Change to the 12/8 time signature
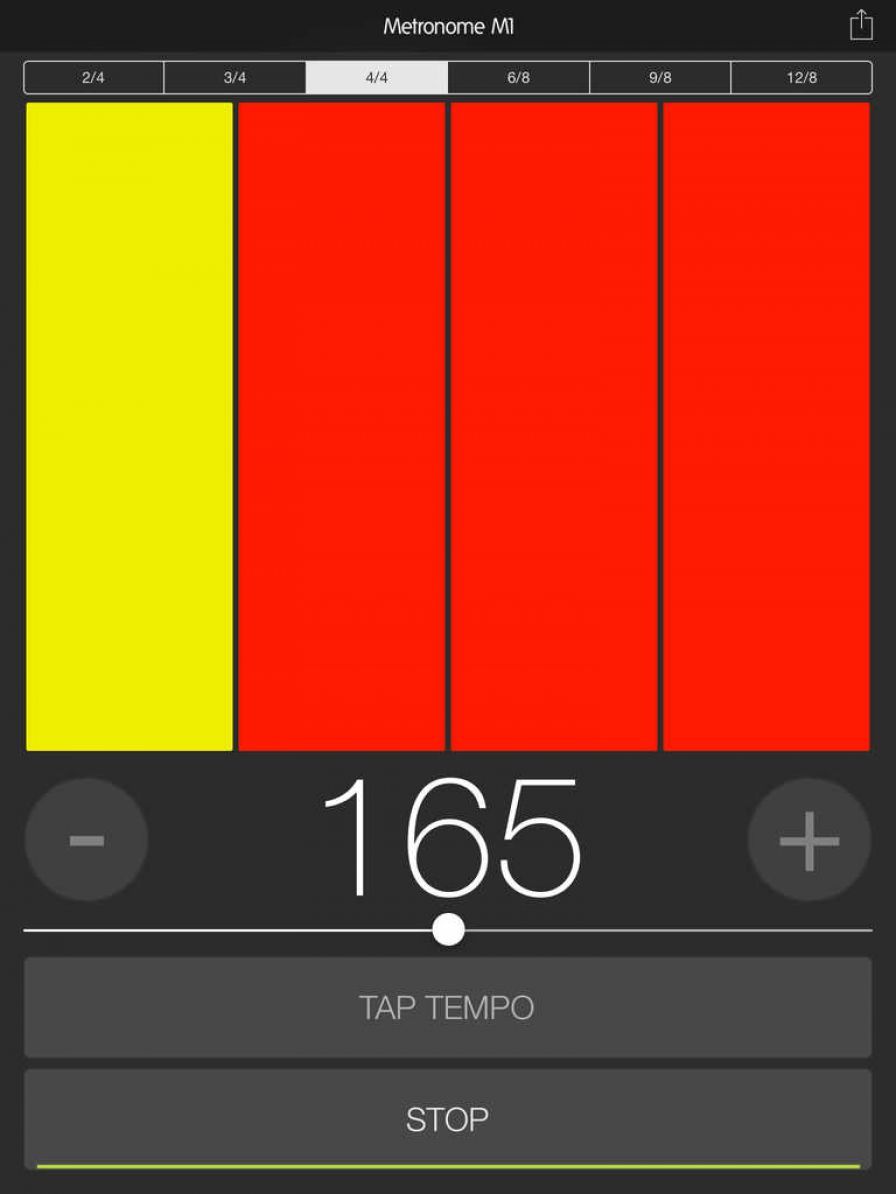The height and width of the screenshot is (1194, 896). pos(802,78)
